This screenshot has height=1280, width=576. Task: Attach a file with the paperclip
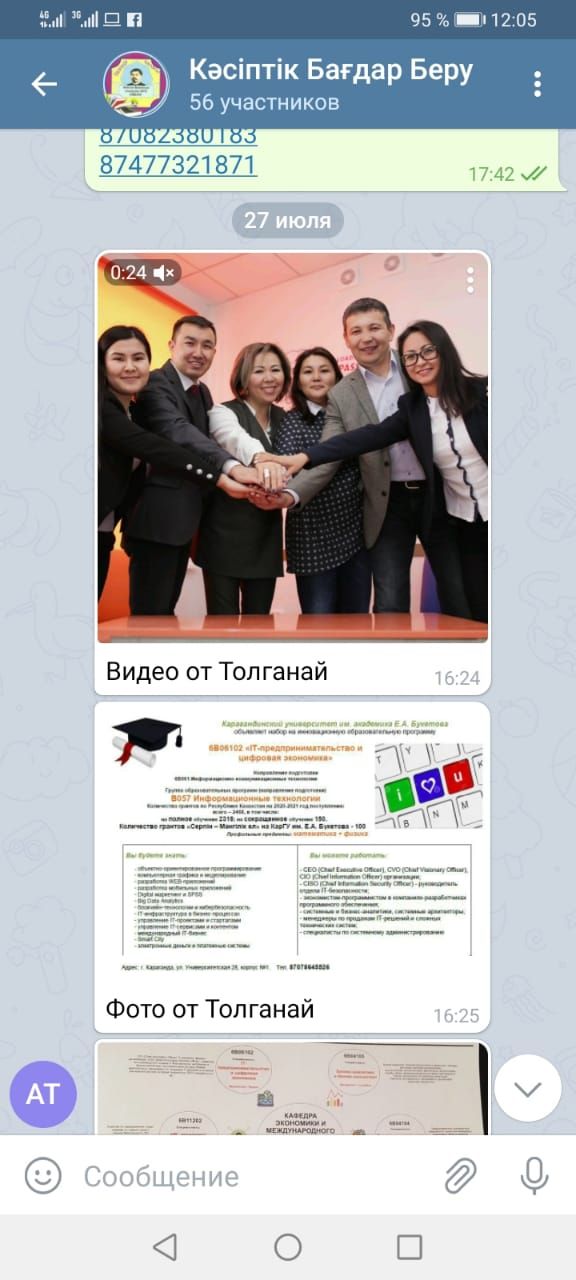[460, 1176]
